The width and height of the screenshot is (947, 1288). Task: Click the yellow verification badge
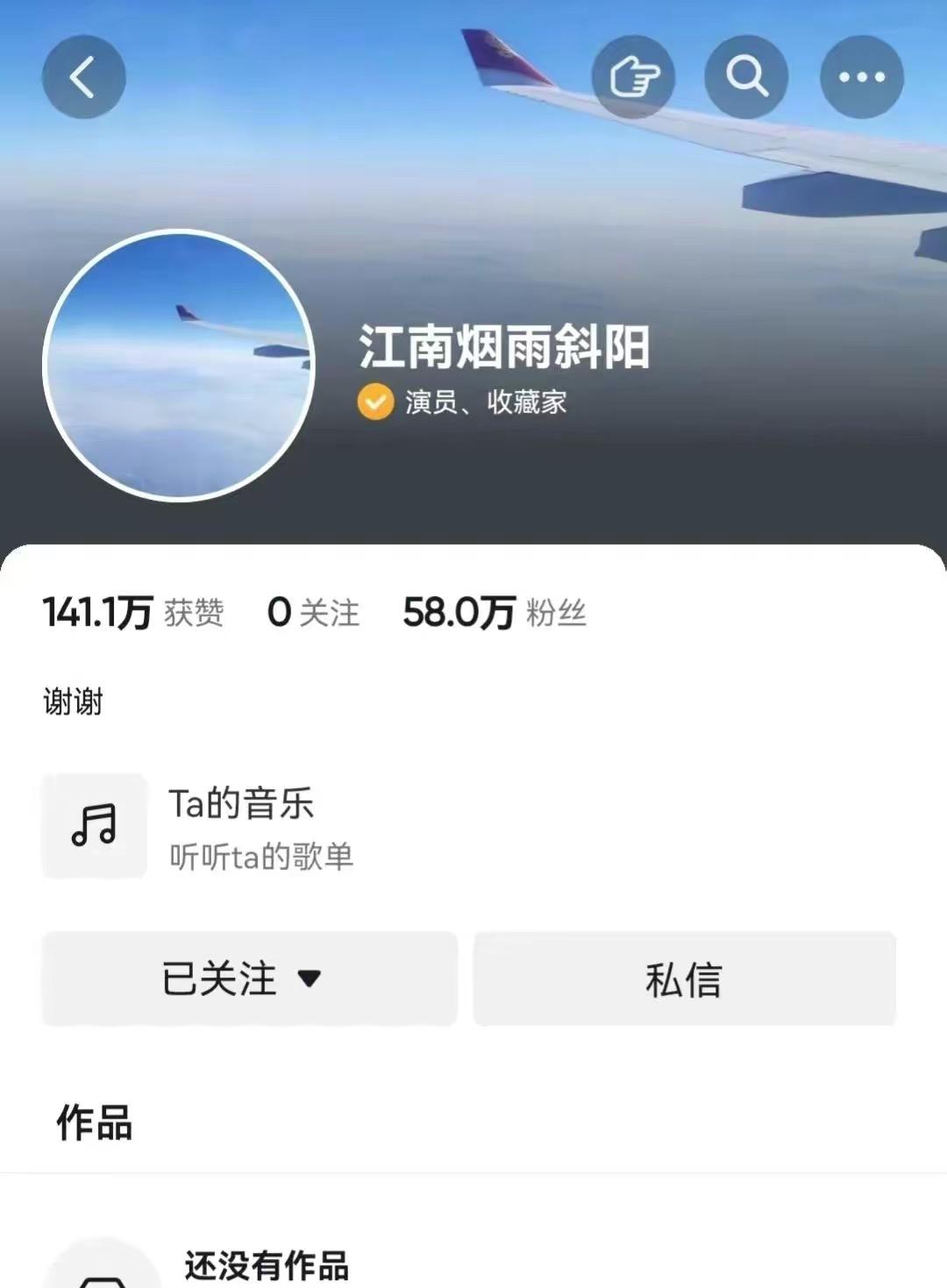coord(375,402)
